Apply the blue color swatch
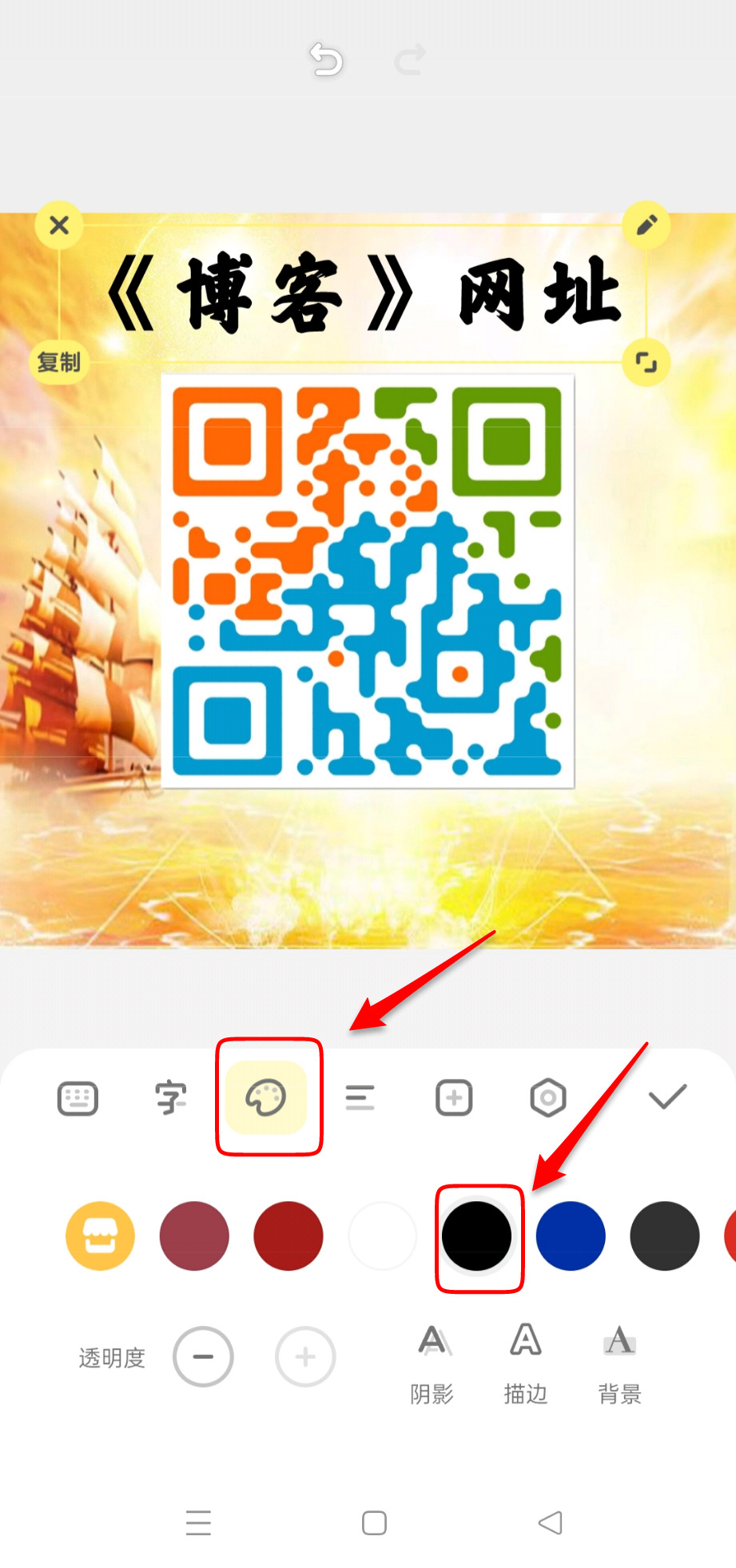 point(571,1236)
